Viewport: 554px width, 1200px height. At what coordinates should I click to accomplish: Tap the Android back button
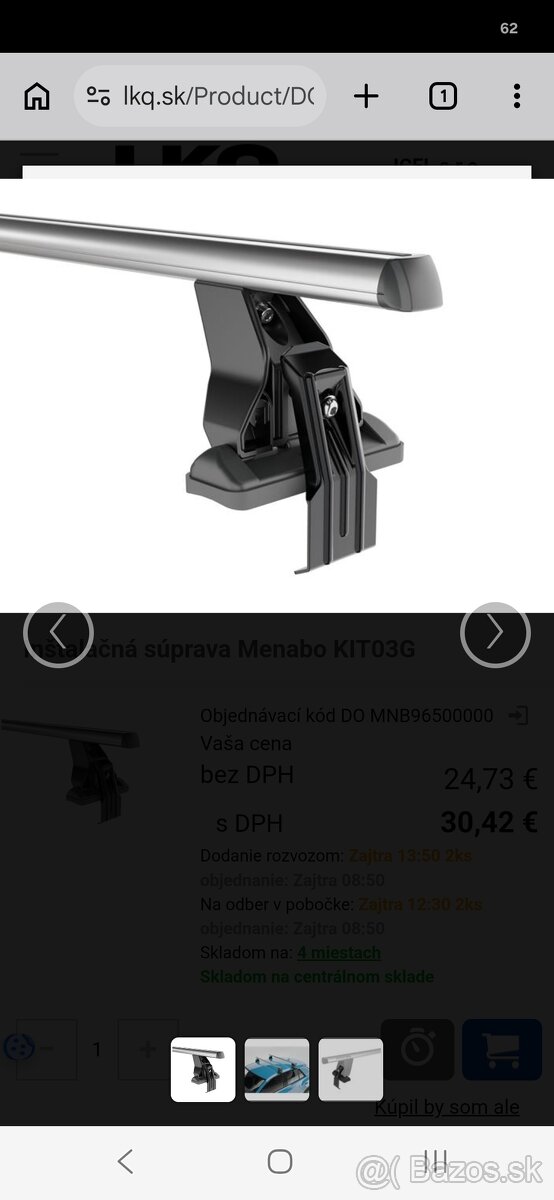pyautogui.click(x=125, y=1161)
